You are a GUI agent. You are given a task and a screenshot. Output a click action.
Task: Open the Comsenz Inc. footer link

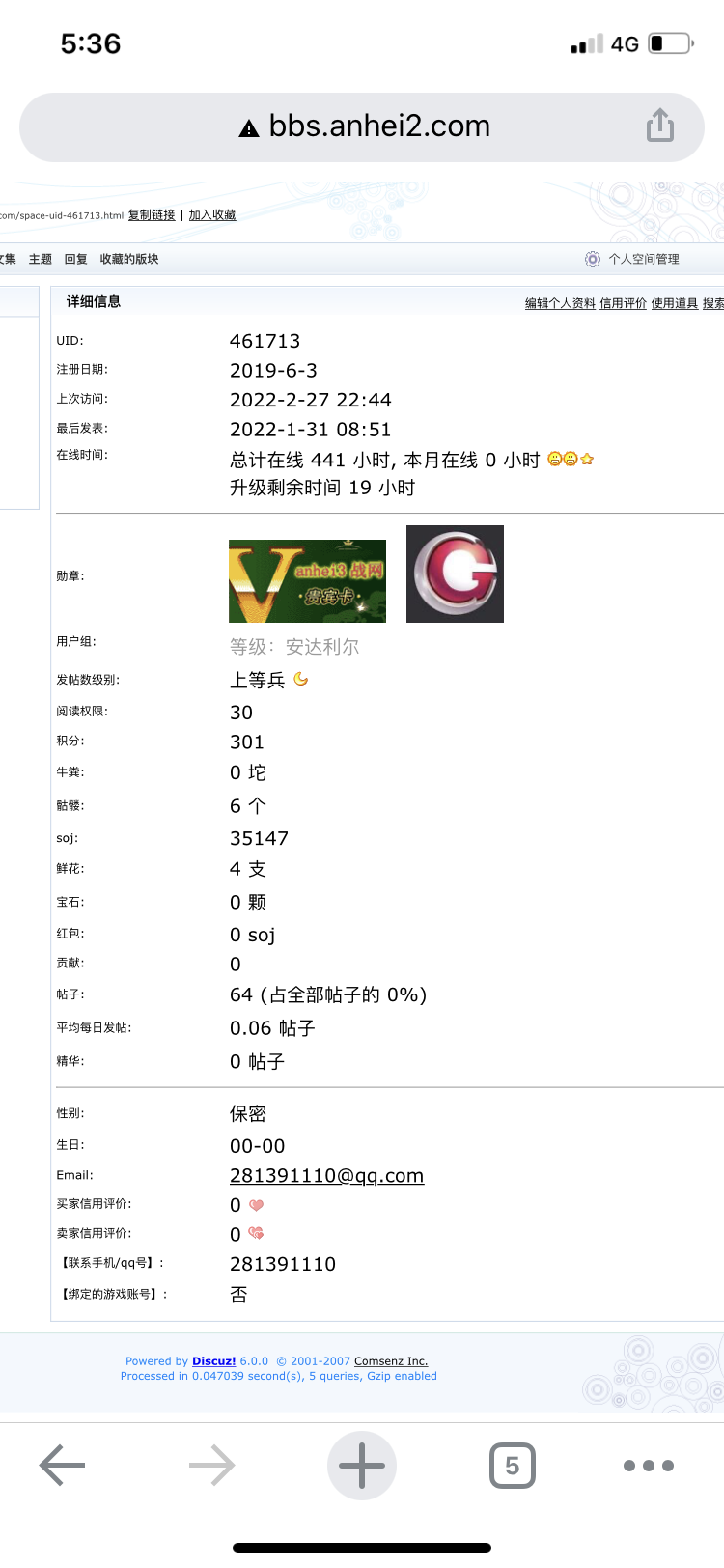click(391, 1361)
